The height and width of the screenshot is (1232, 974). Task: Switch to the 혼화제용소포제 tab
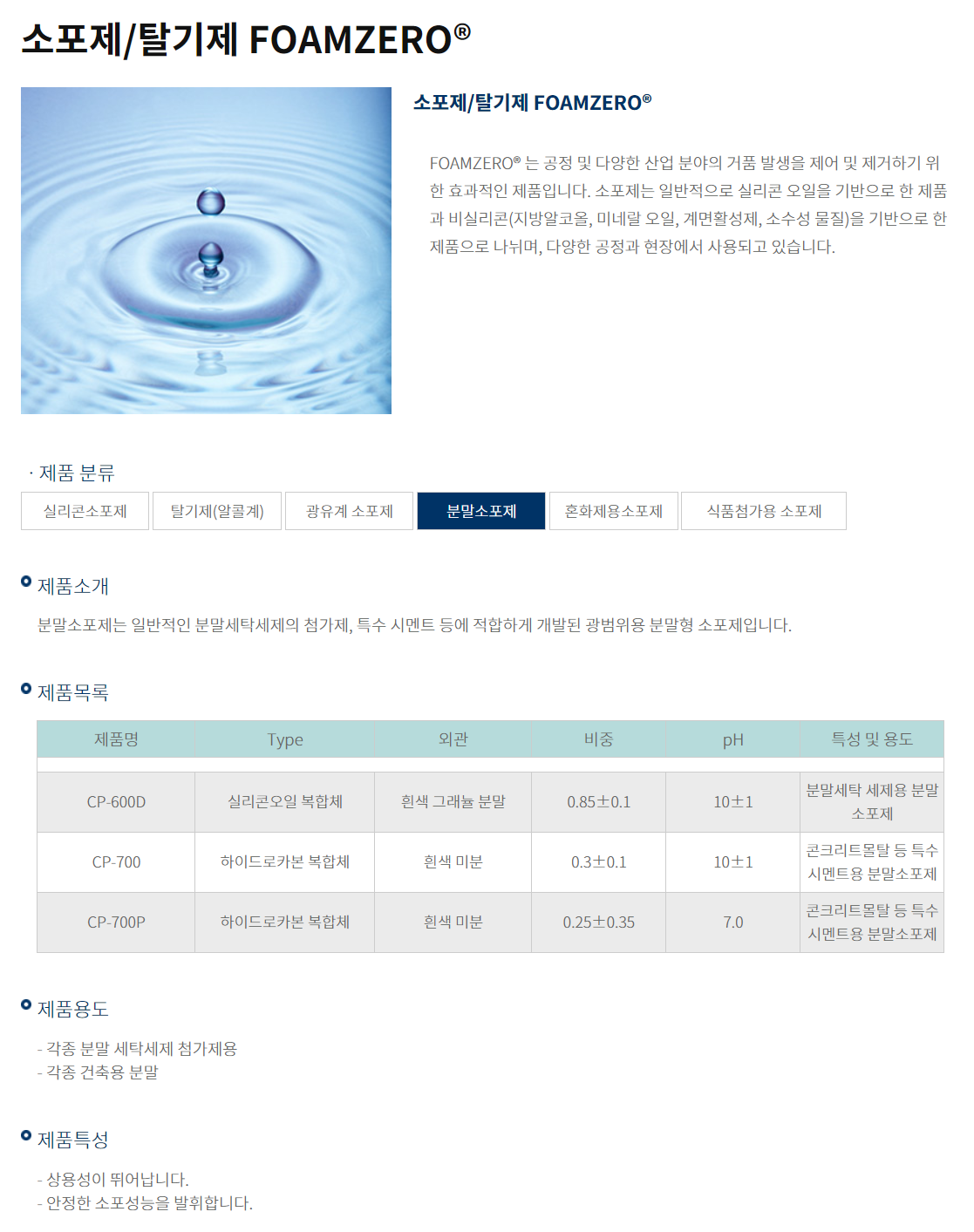(613, 511)
